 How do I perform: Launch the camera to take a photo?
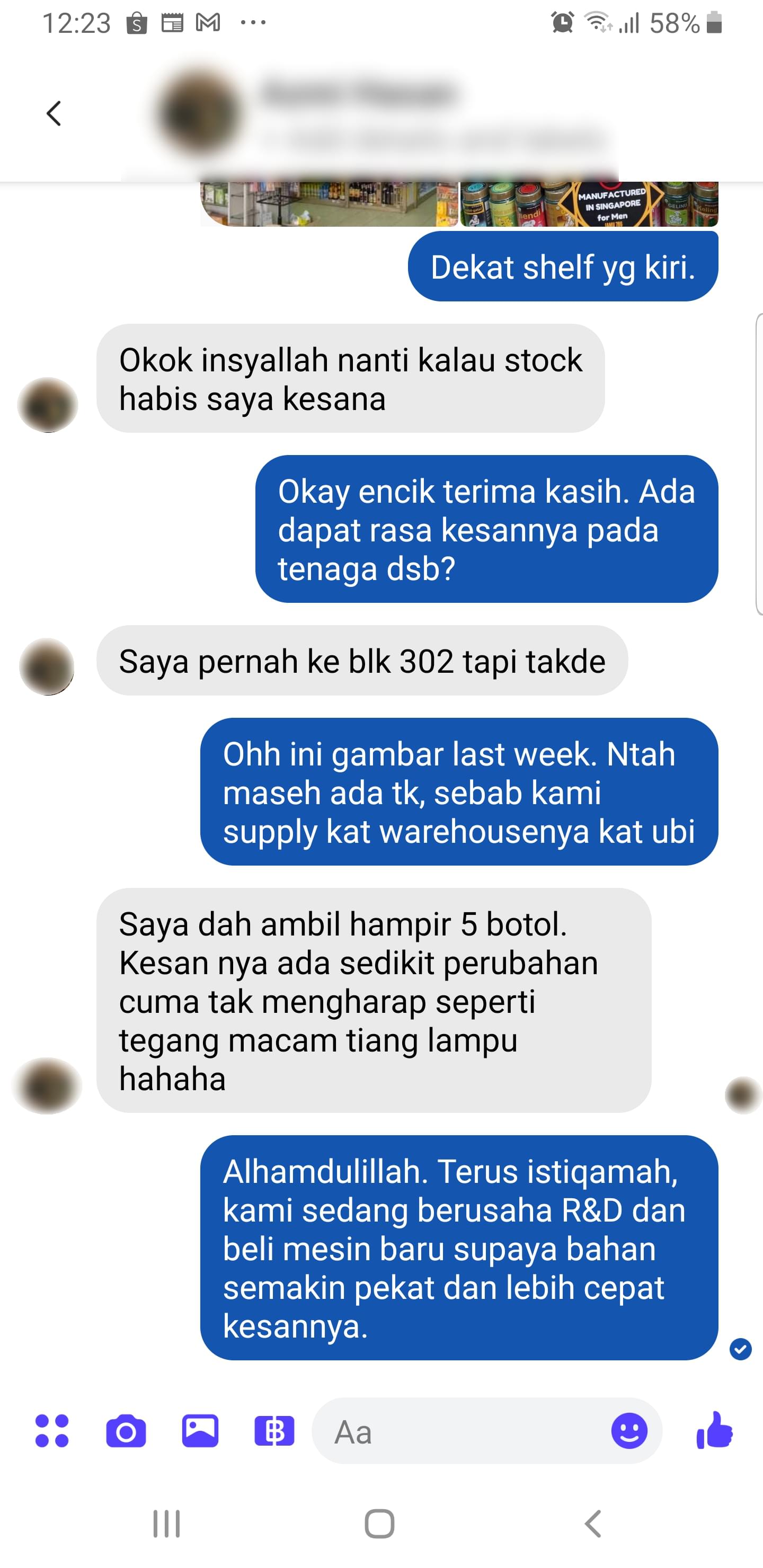[126, 1431]
